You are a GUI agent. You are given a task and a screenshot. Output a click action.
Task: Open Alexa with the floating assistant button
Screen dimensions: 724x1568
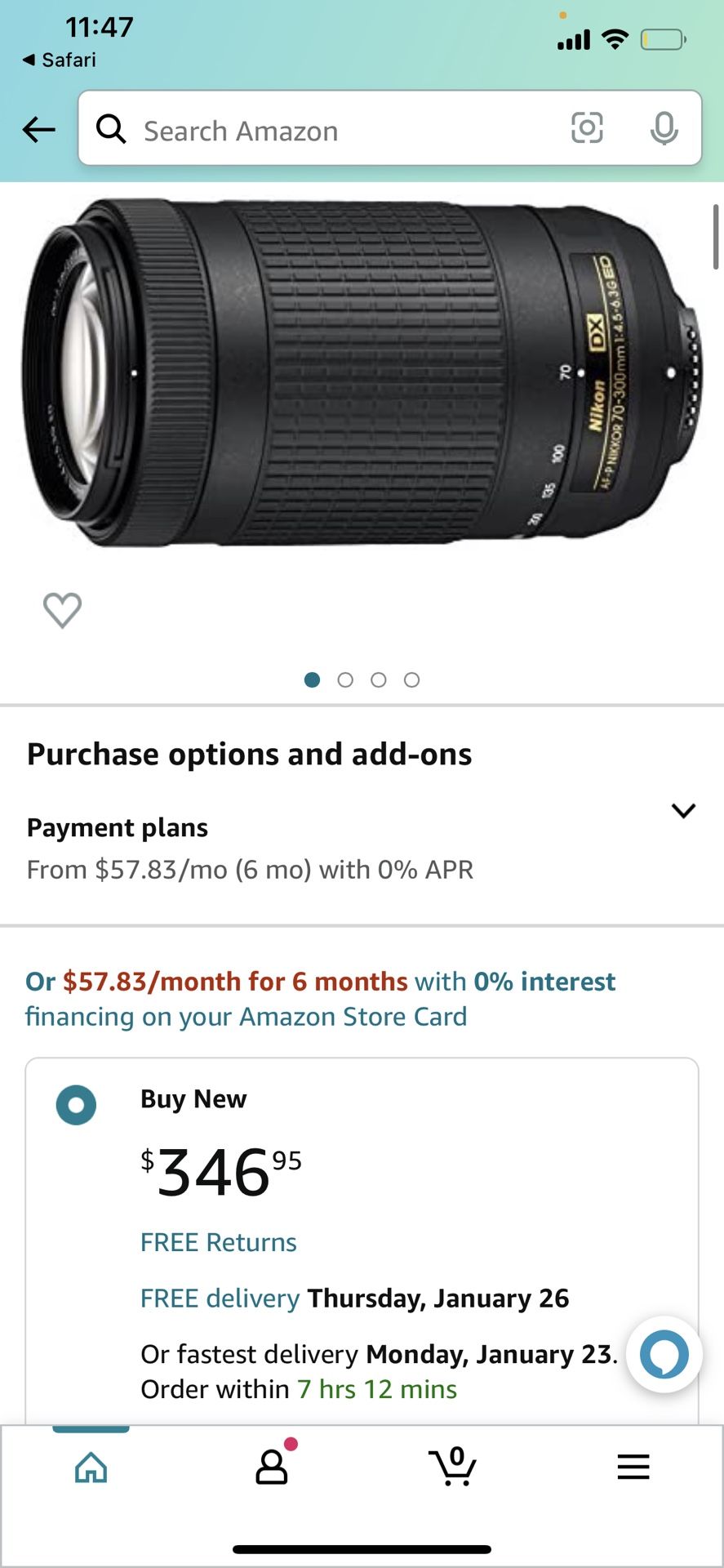click(x=664, y=1353)
